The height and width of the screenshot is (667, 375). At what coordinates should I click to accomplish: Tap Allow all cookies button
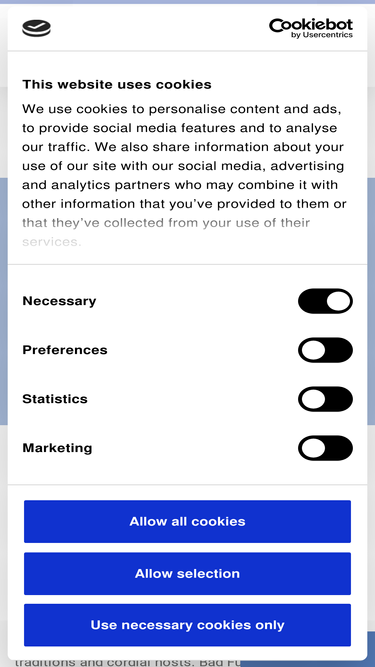click(187, 522)
